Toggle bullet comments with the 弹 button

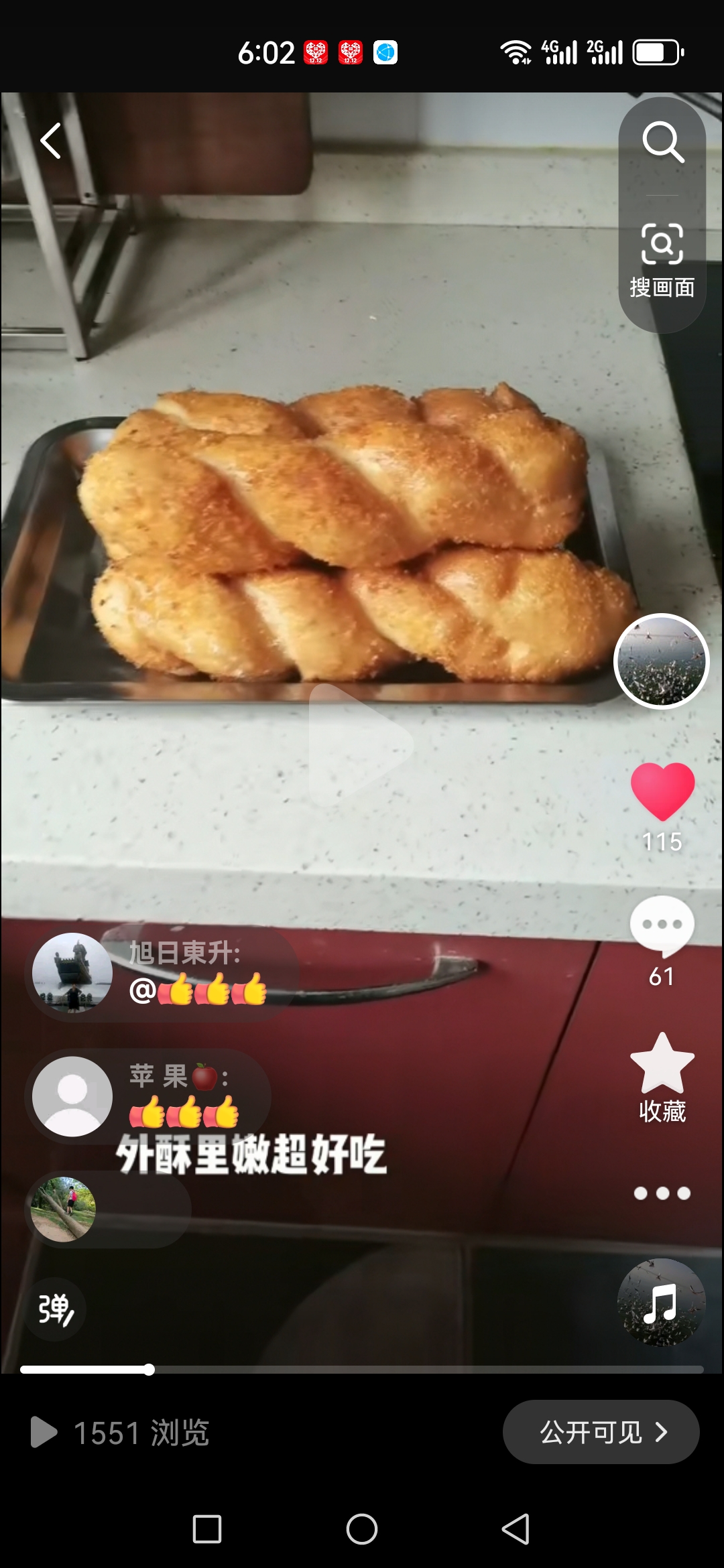click(55, 1309)
